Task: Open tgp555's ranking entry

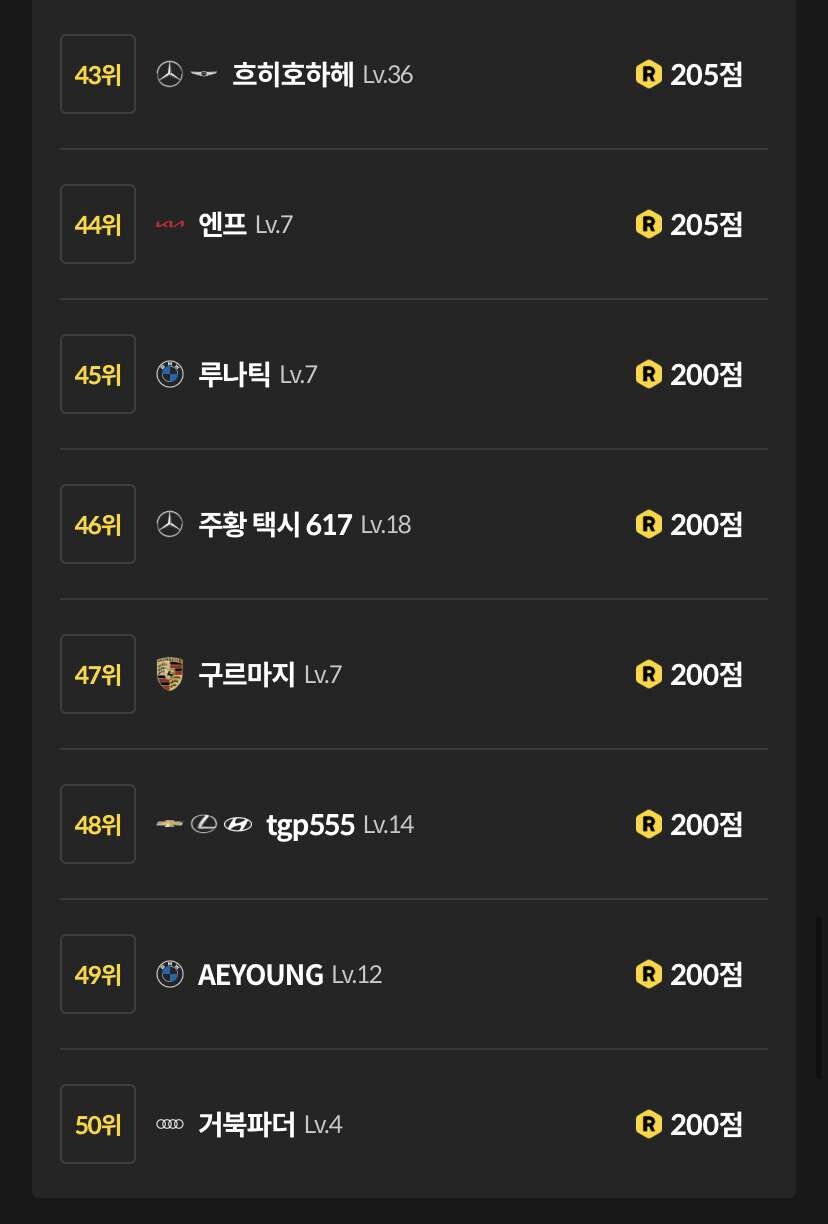Action: [x=310, y=825]
